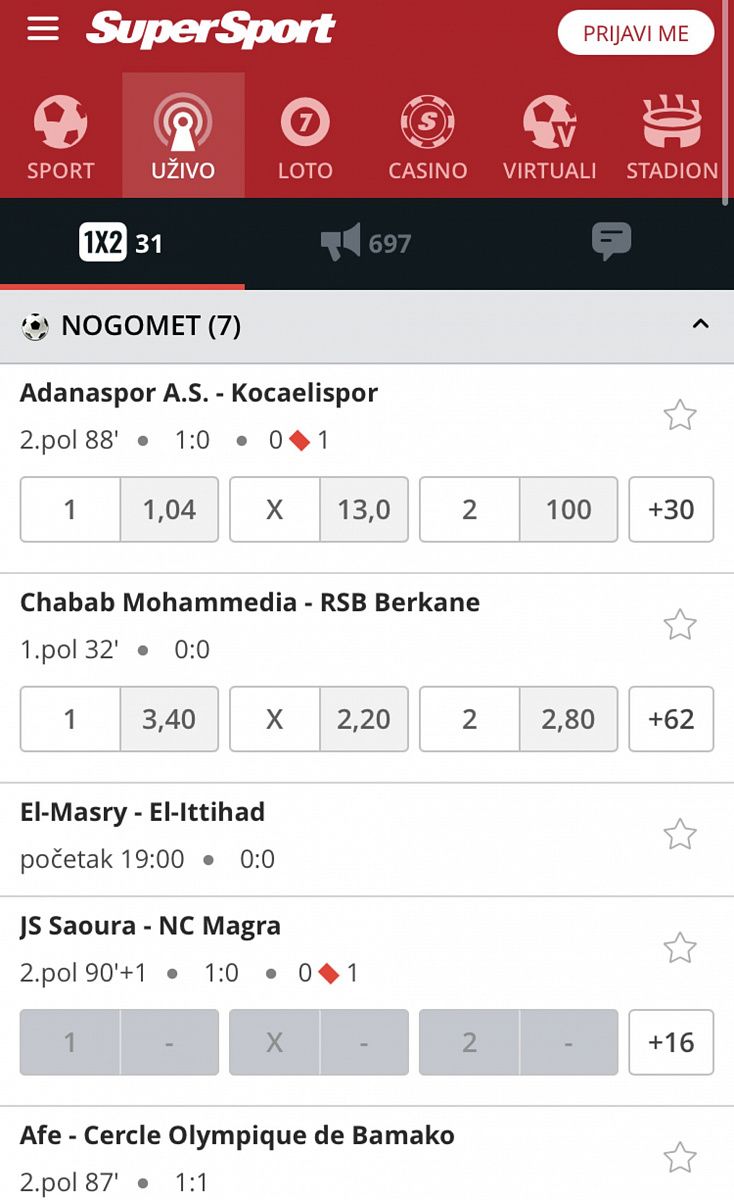Show +30 more bets for Adanaspor match
The image size is (734, 1200).
coord(671,509)
